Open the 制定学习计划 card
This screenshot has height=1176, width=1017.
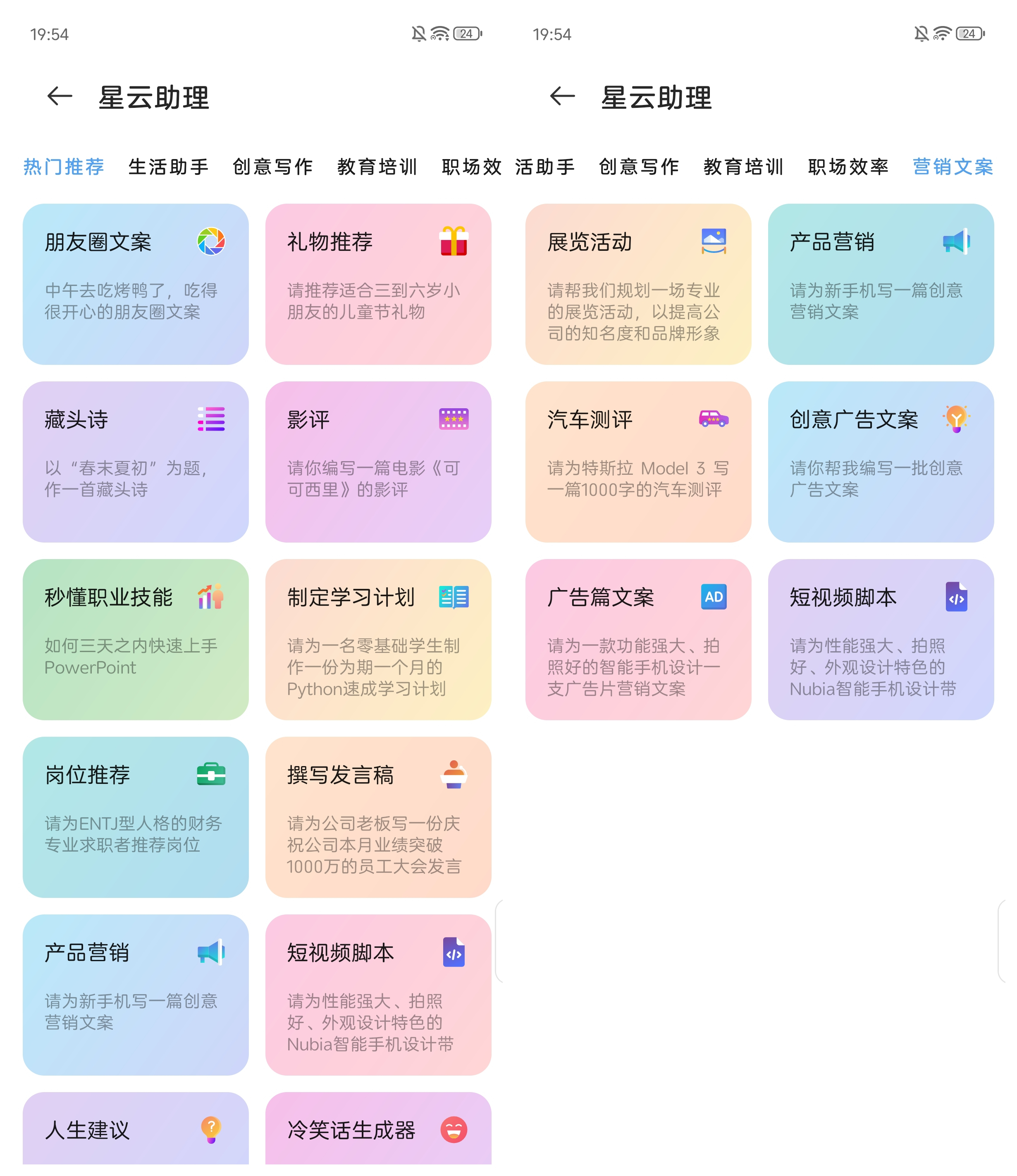coord(377,639)
